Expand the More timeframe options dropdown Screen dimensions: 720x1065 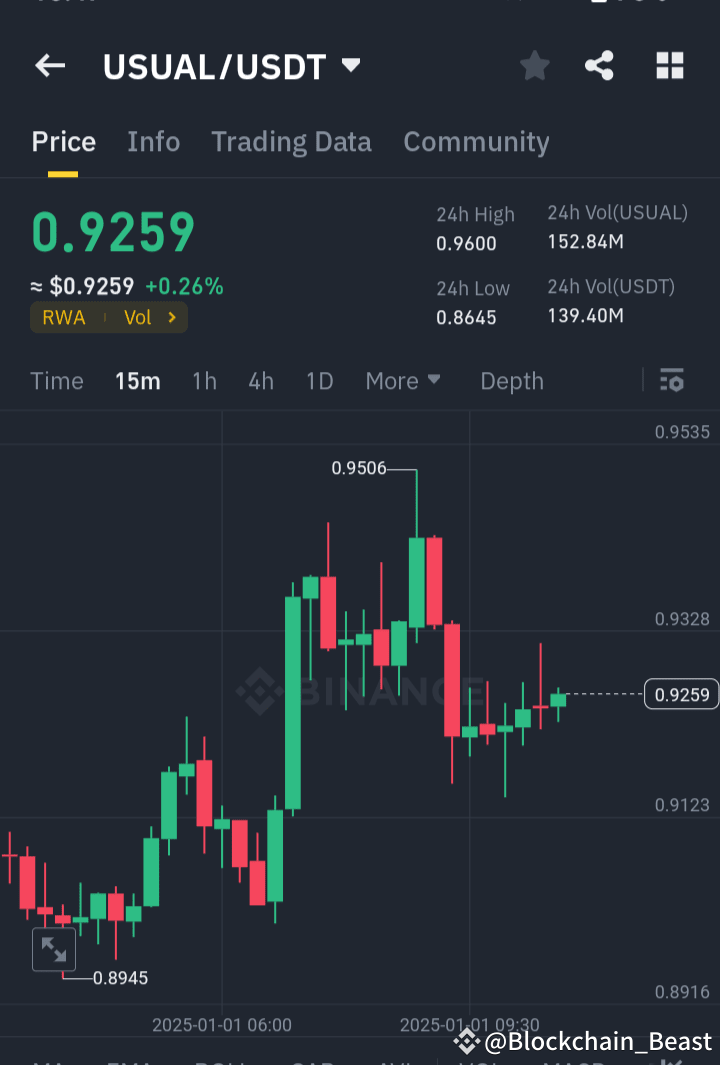pos(403,381)
